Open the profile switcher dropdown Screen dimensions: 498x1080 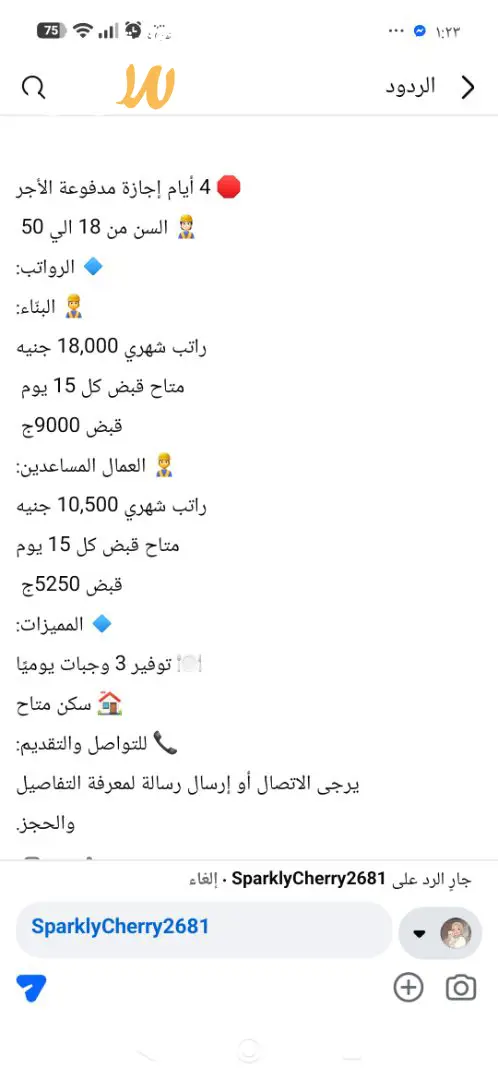coord(441,933)
